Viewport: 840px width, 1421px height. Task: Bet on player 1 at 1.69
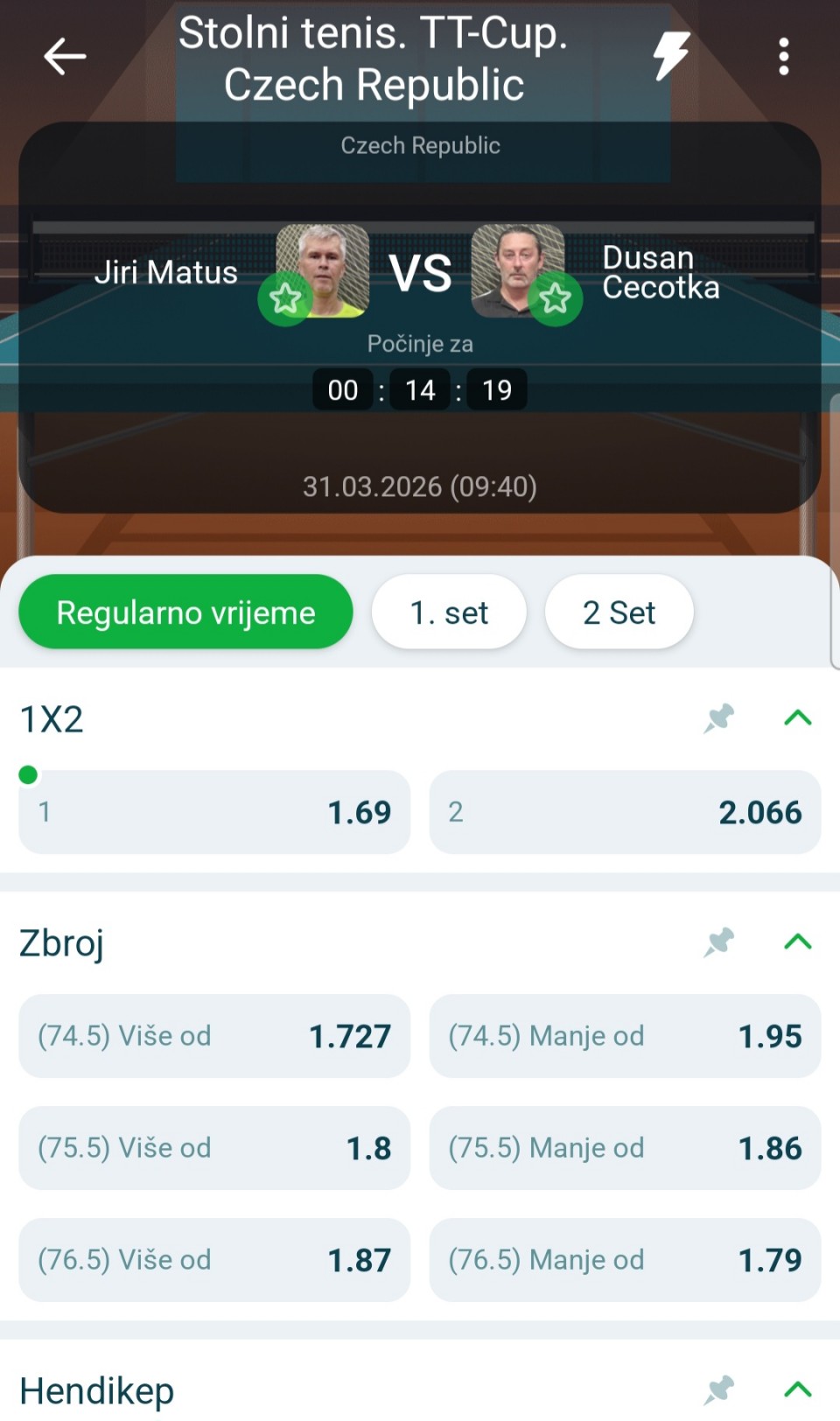click(x=214, y=812)
